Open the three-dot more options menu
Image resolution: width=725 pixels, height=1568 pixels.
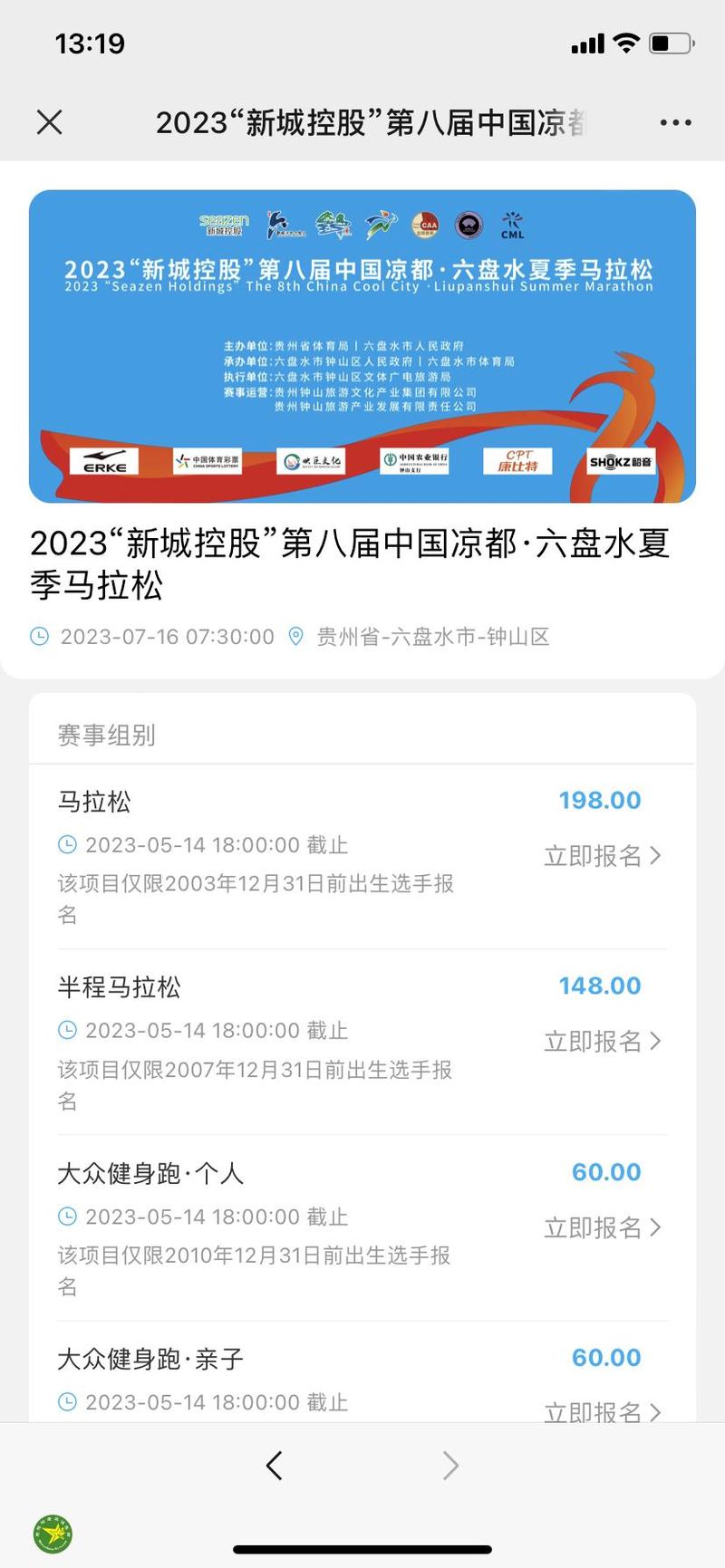(x=675, y=122)
